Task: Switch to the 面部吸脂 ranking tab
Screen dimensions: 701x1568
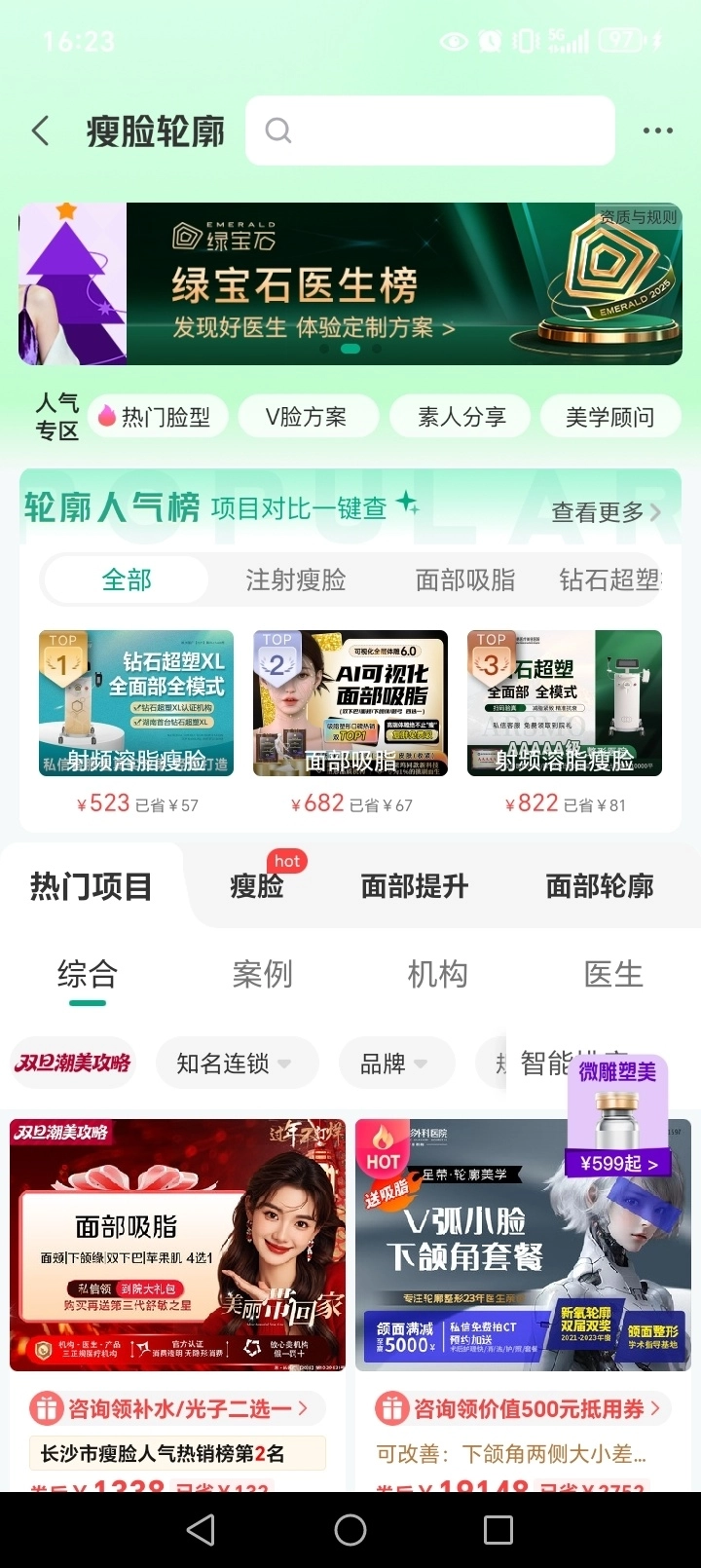Action: click(x=465, y=580)
